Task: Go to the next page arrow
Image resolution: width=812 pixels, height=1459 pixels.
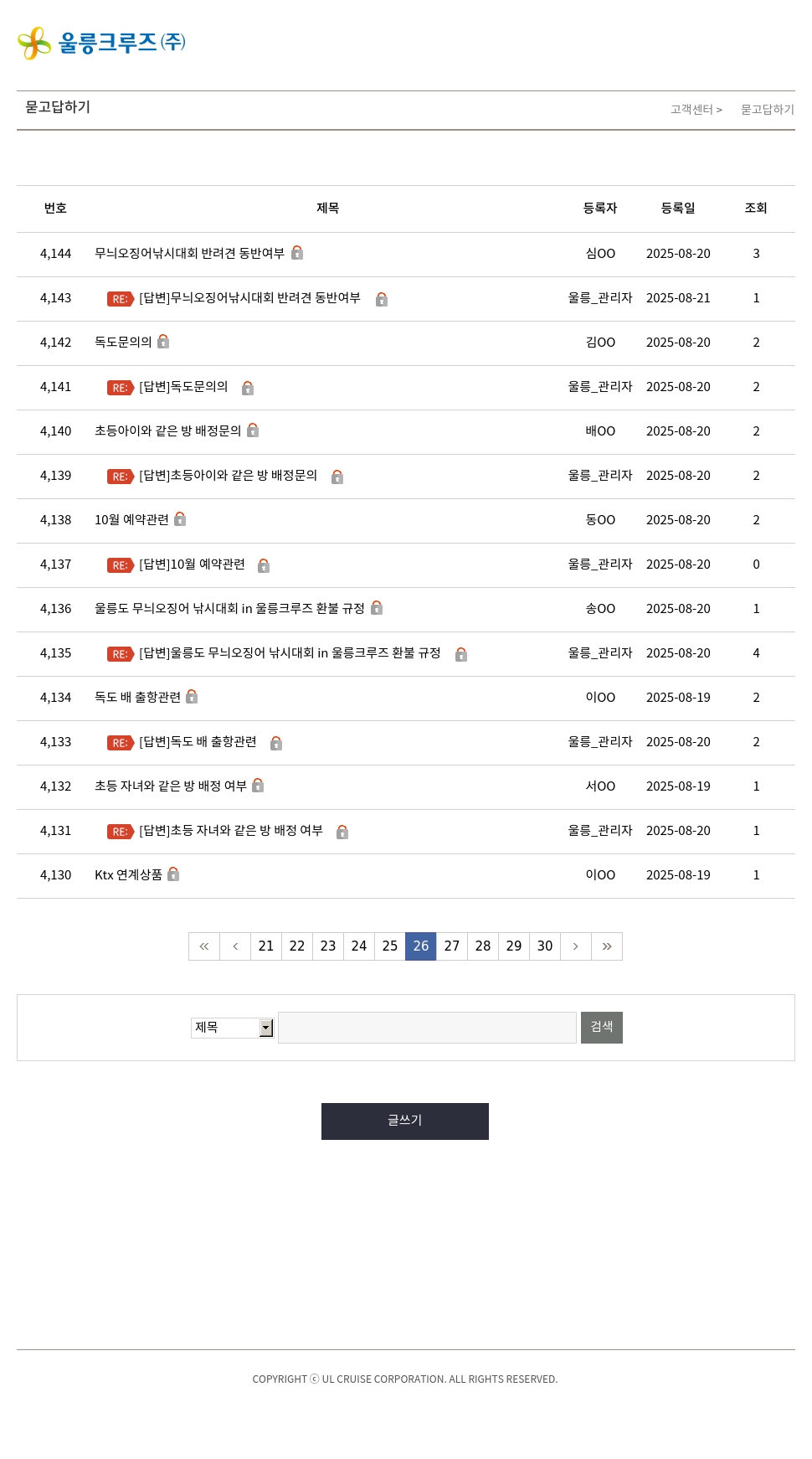Action: (576, 946)
